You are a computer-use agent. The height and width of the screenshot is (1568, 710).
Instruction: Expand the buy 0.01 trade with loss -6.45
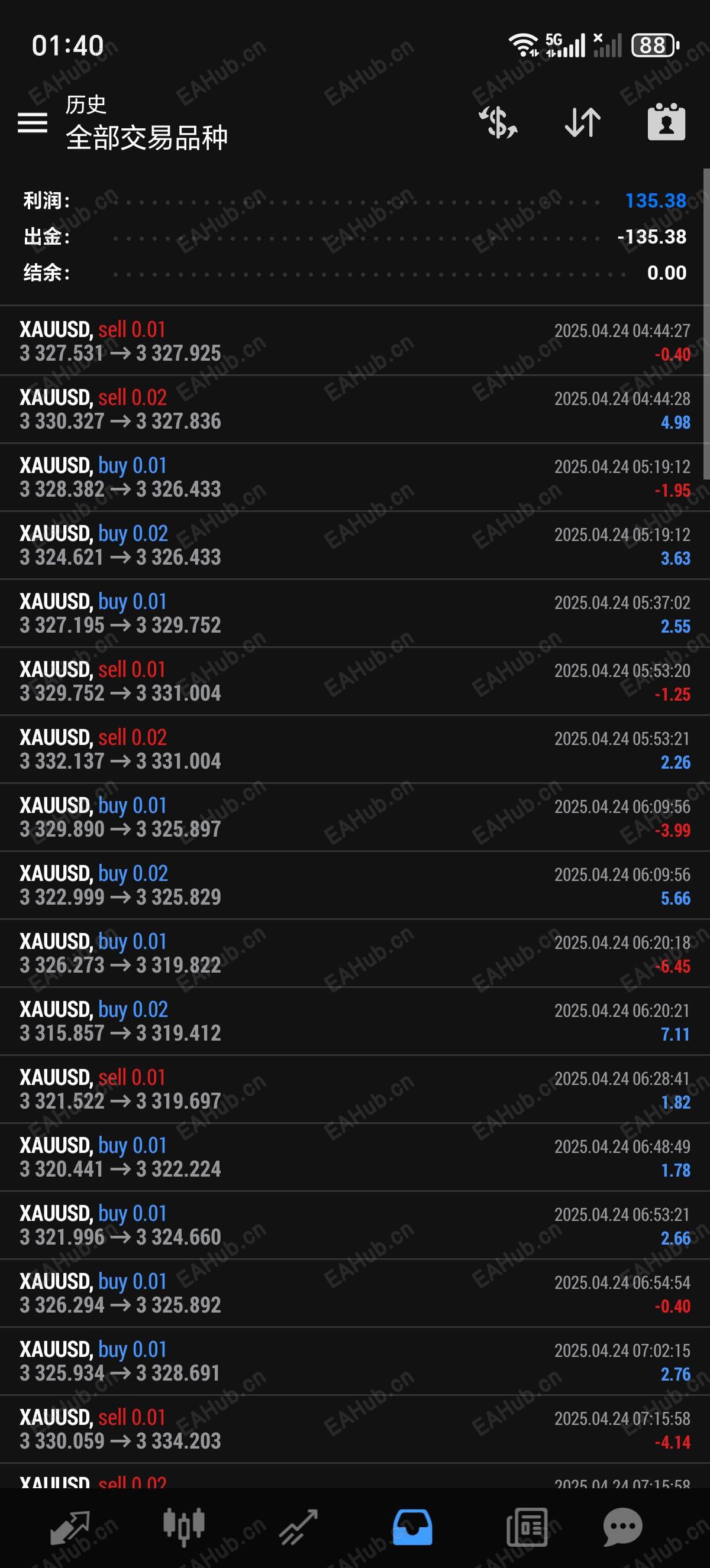[x=355, y=953]
